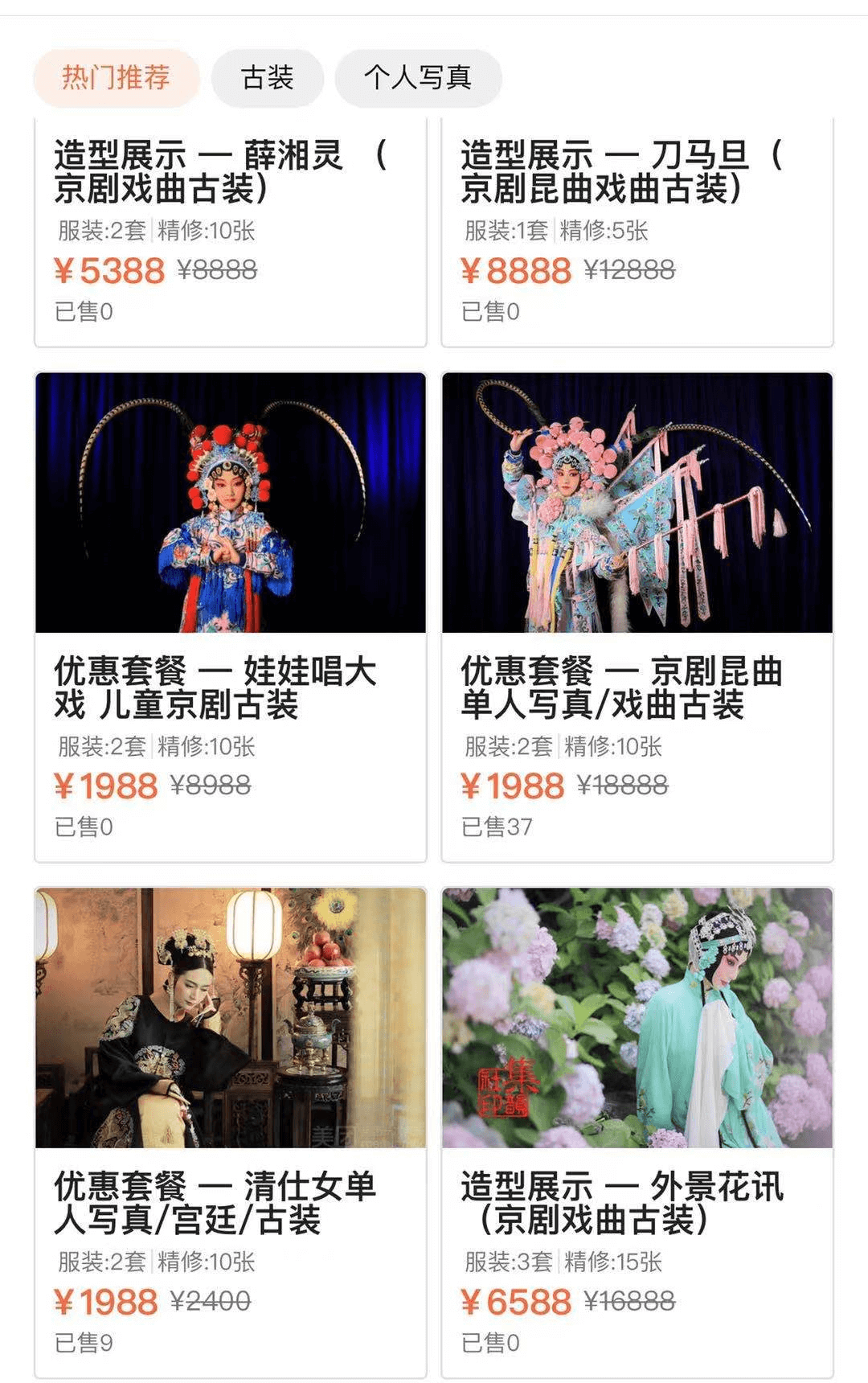Switch to the 古装 category
This screenshot has width=868, height=1383.
click(267, 78)
